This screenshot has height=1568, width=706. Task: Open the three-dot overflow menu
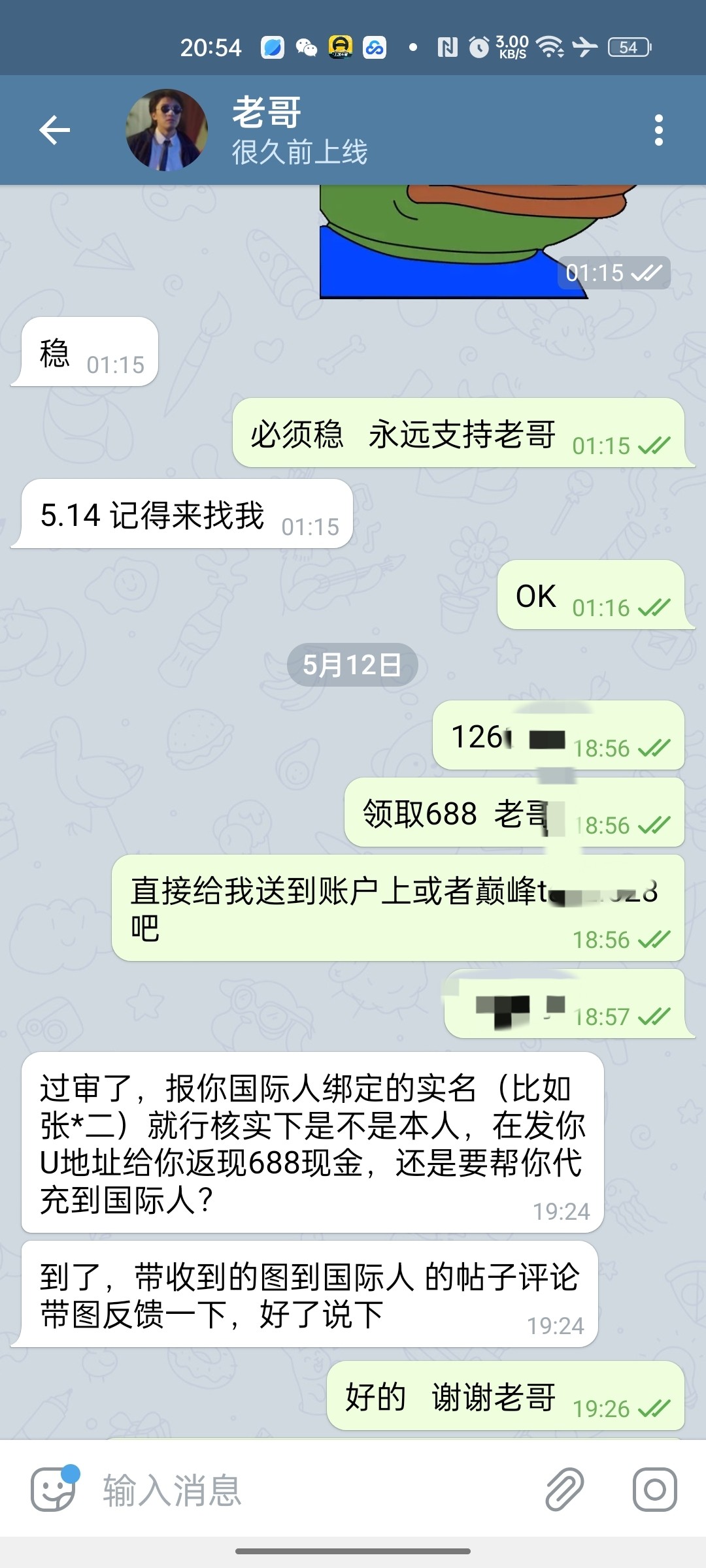(658, 130)
